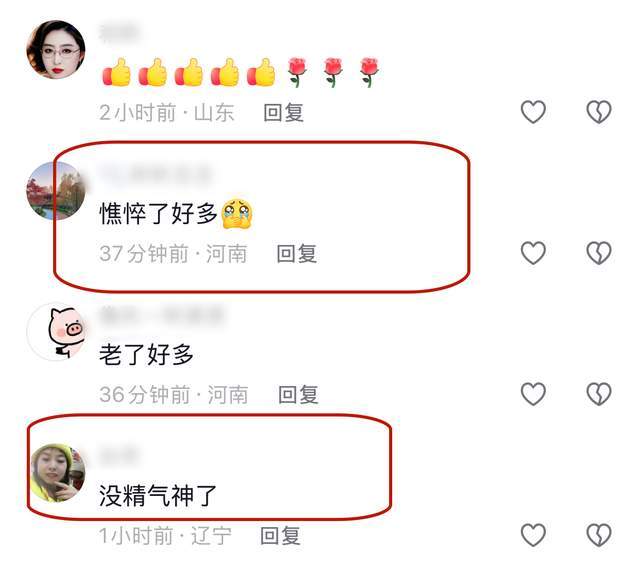This screenshot has width=640, height=573.
Task: Like the comment 没精气神了
Action: point(534,535)
